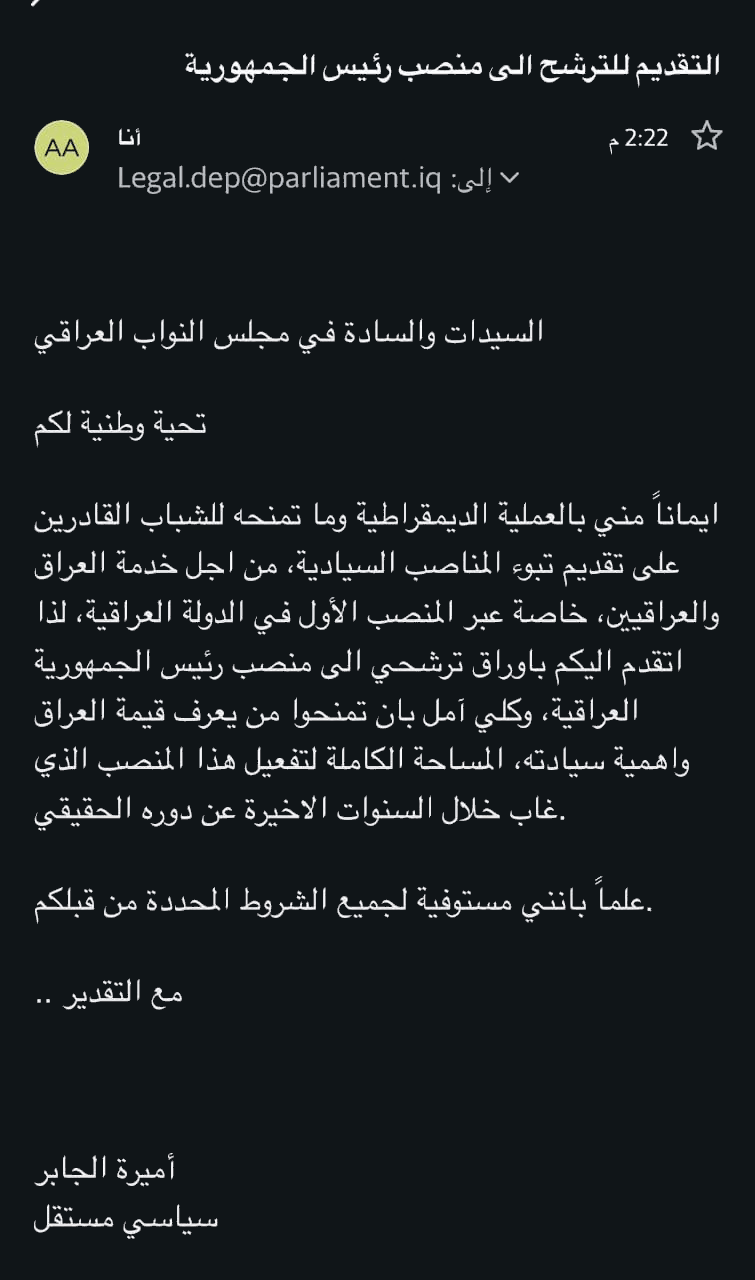Expand recipient details chevron
The width and height of the screenshot is (755, 1280).
pos(509,178)
